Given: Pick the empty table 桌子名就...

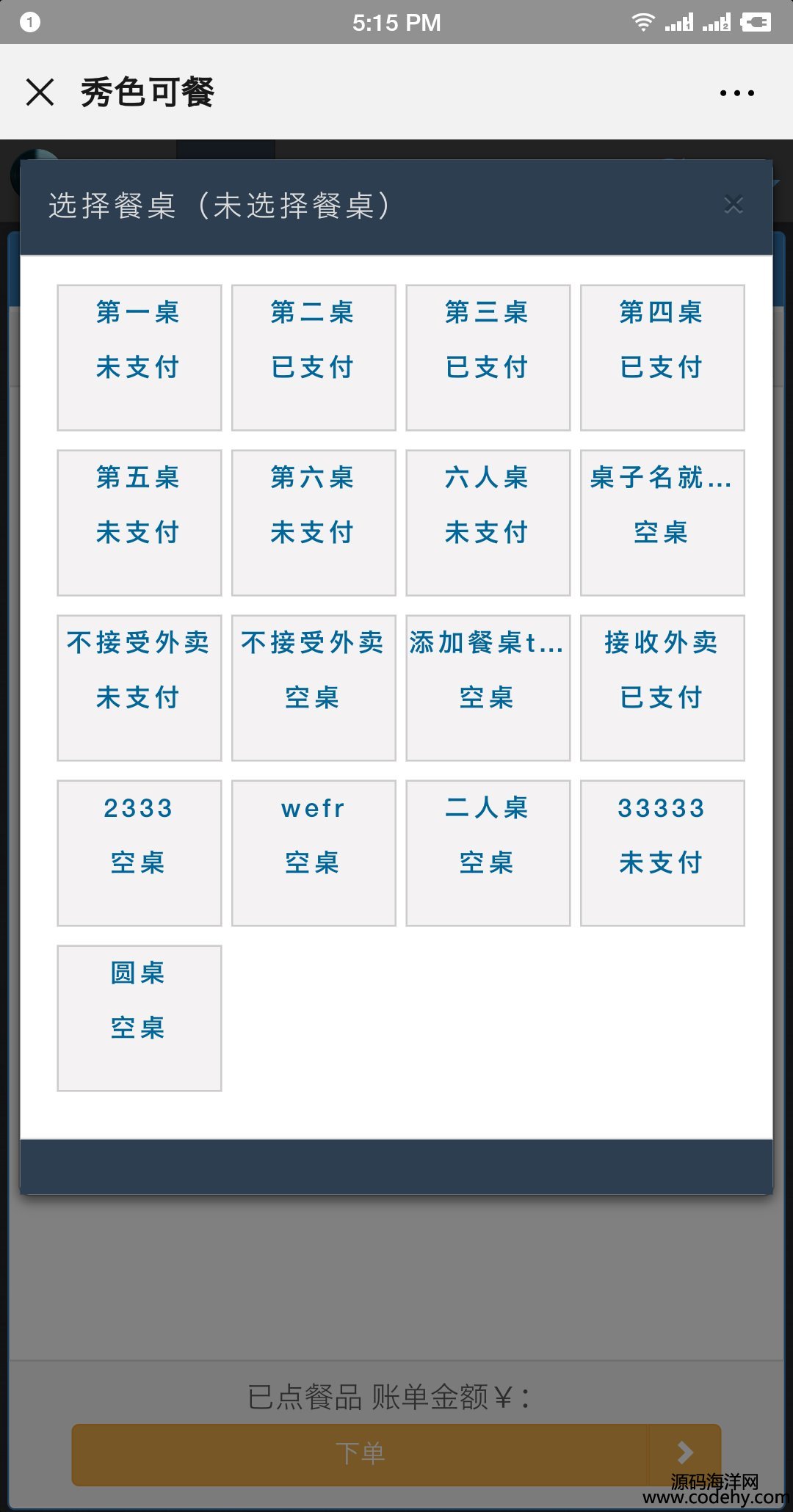Looking at the screenshot, I should click(x=662, y=523).
